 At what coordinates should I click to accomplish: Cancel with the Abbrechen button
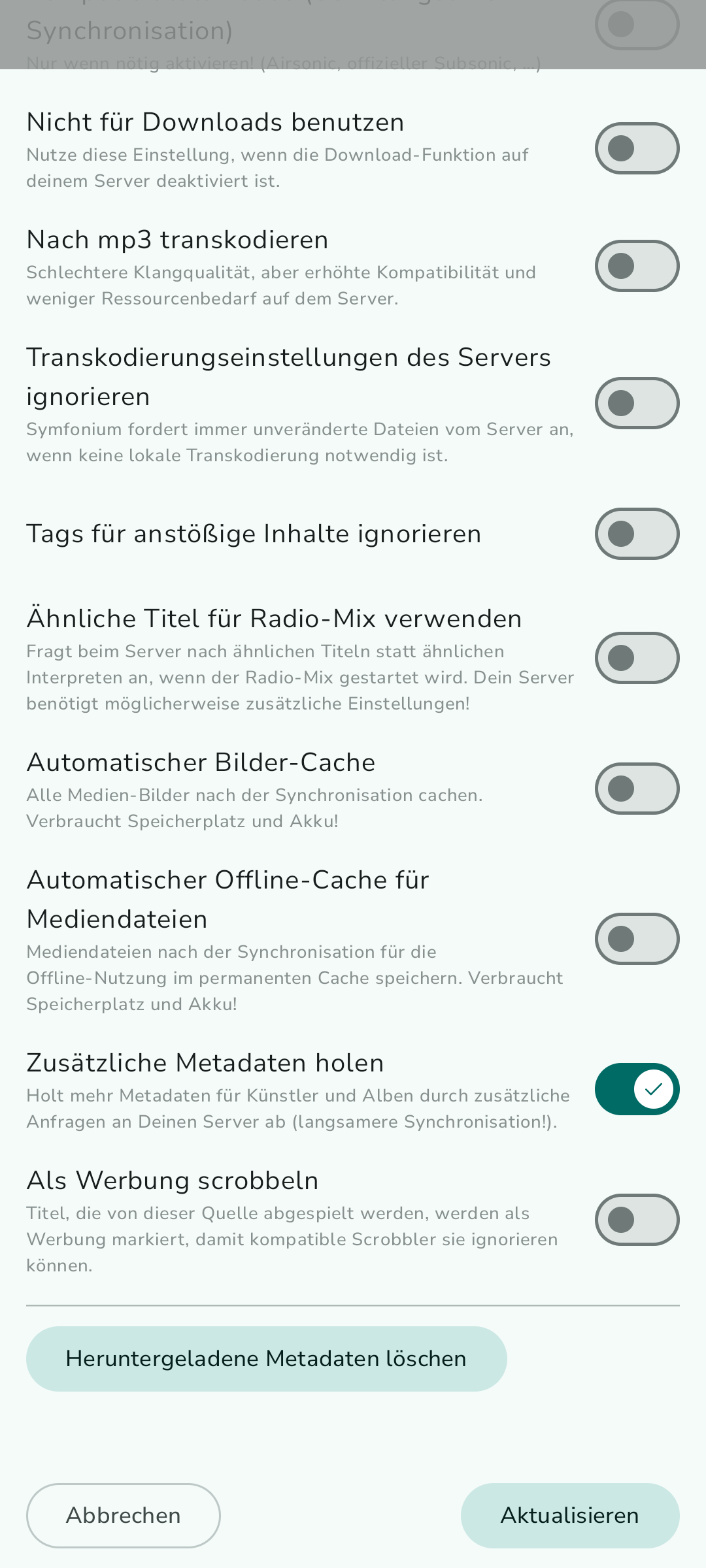[x=124, y=1516]
